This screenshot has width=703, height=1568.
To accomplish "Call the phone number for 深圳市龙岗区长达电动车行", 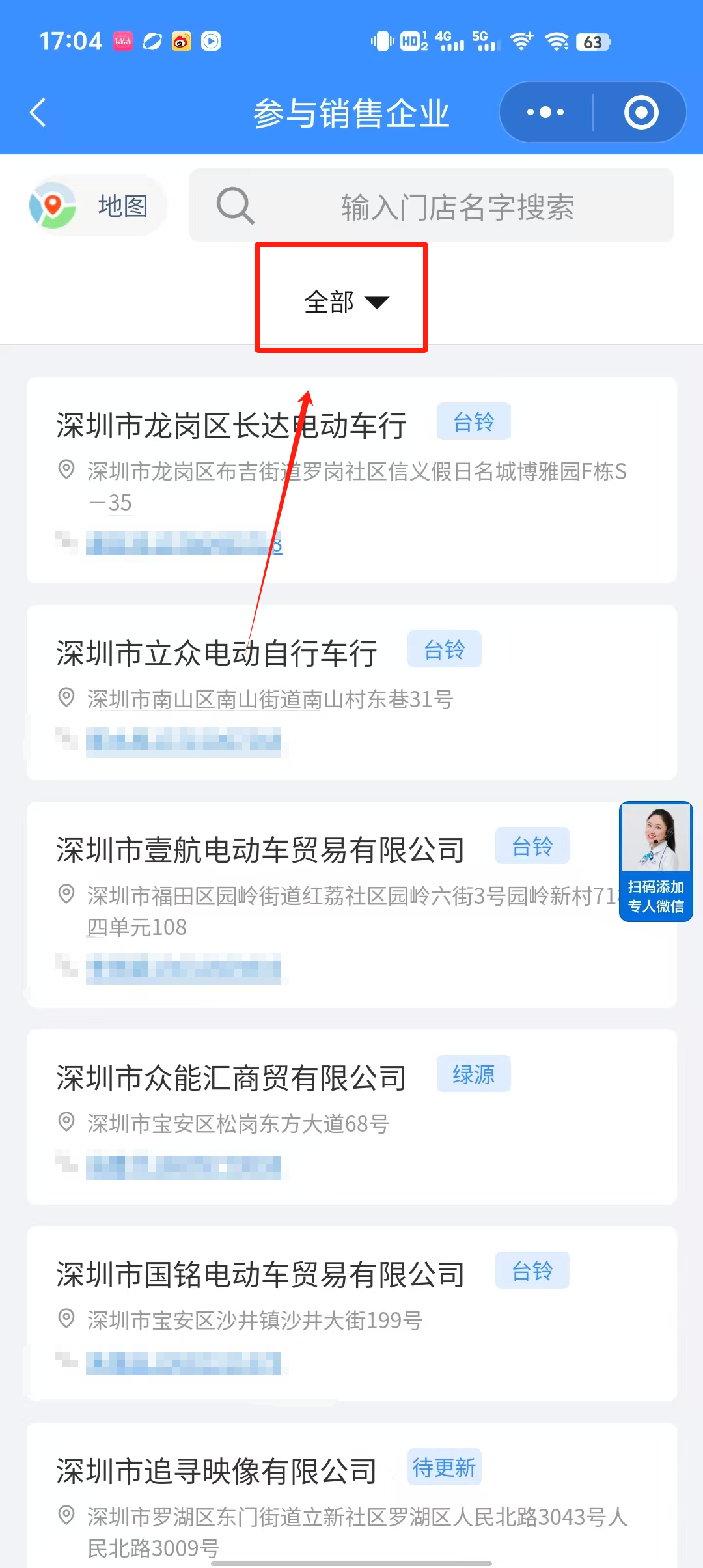I will tap(184, 543).
